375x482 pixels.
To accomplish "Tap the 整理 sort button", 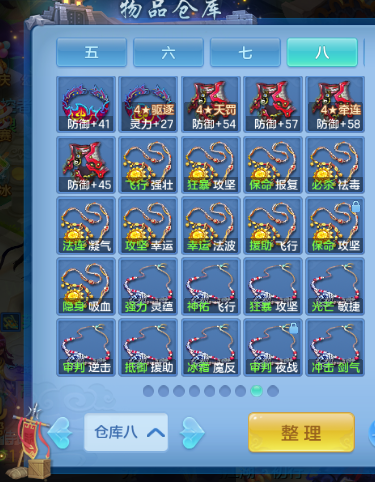I will (301, 432).
